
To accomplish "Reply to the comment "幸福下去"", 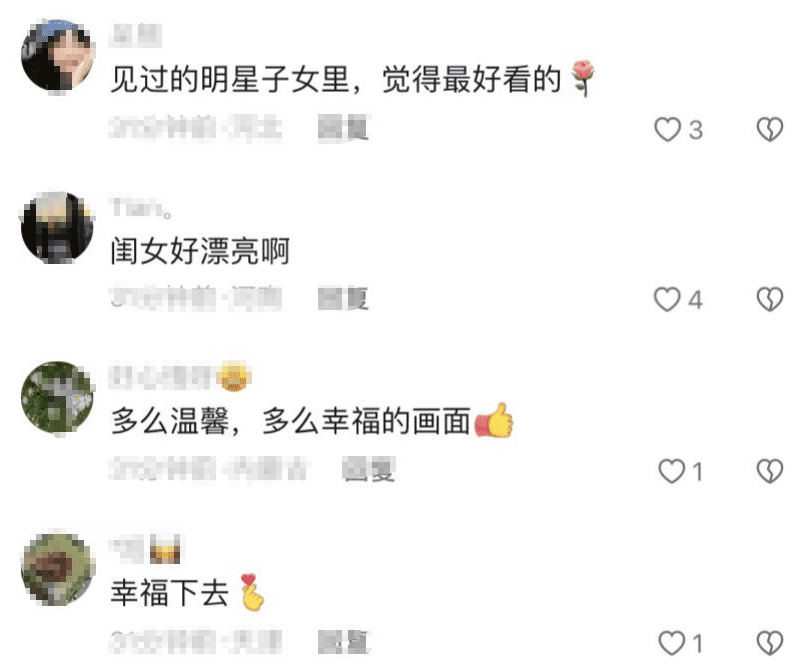I will [343, 640].
